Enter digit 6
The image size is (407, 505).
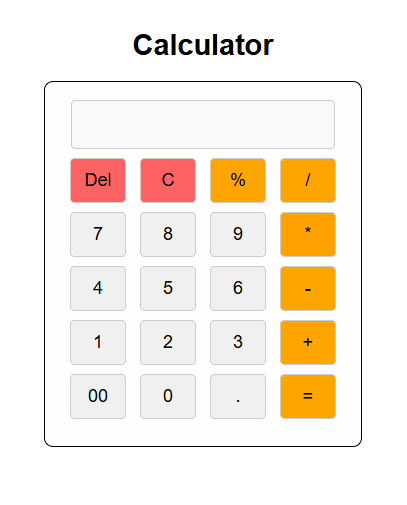pos(238,288)
